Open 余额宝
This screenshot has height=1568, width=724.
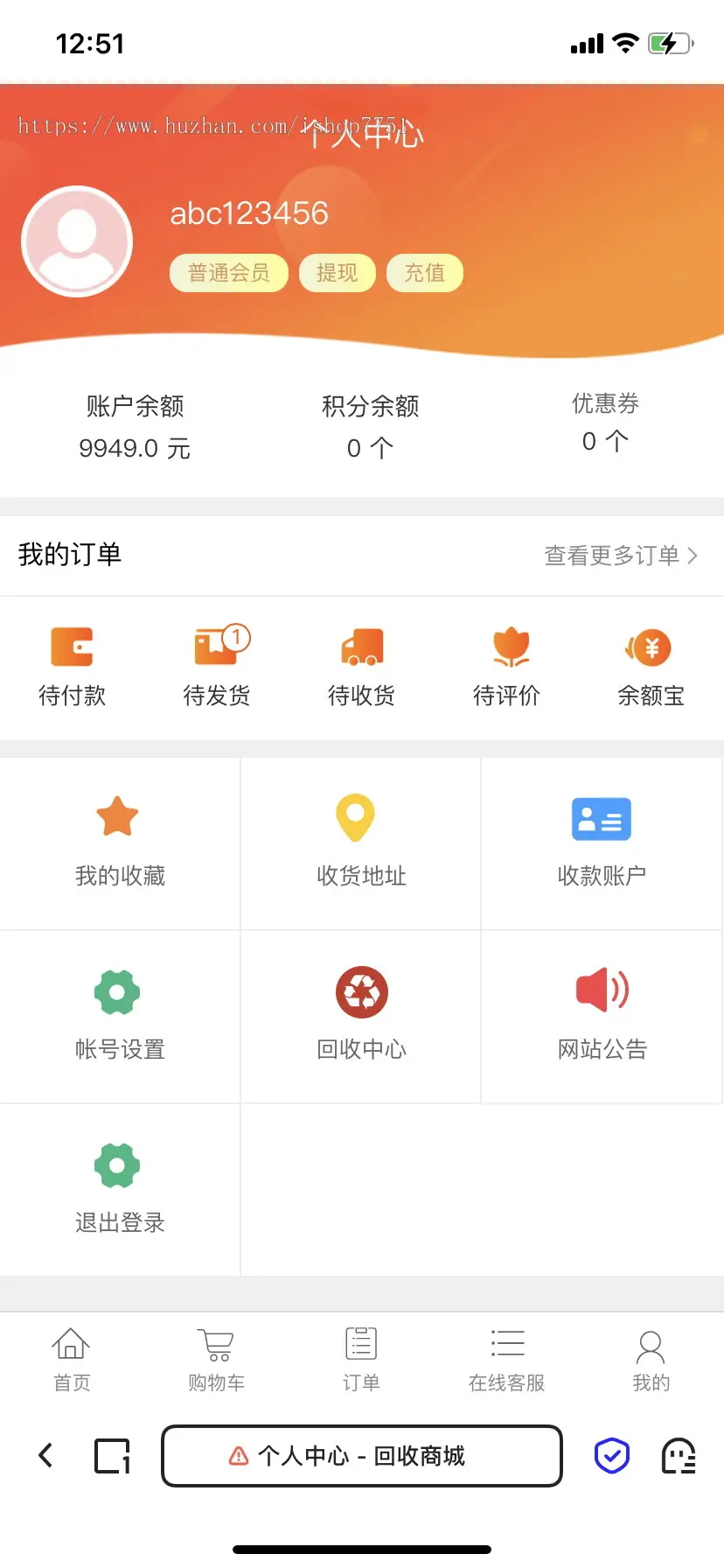651,668
